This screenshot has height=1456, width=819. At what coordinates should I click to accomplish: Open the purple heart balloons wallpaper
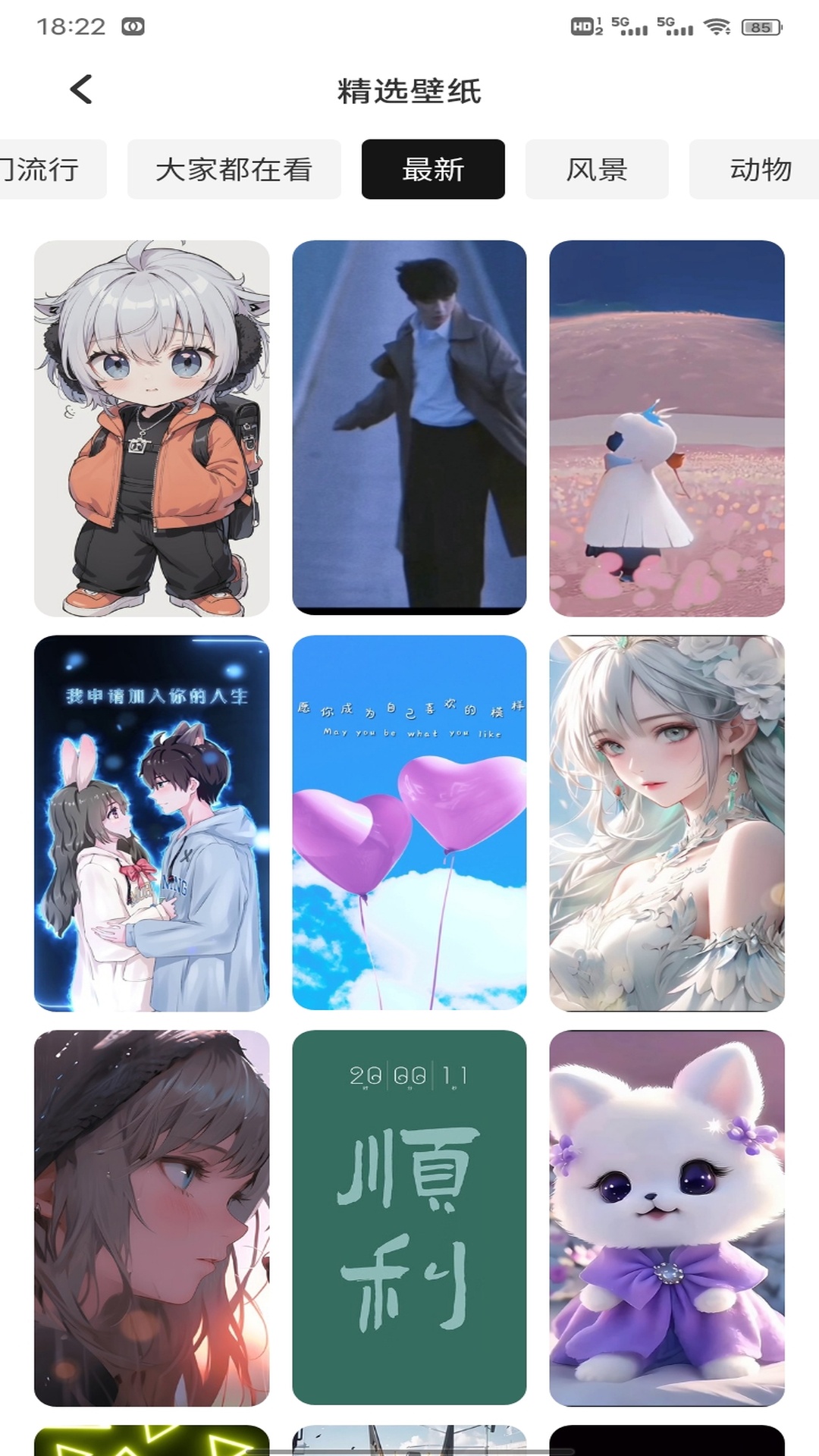pyautogui.click(x=409, y=823)
